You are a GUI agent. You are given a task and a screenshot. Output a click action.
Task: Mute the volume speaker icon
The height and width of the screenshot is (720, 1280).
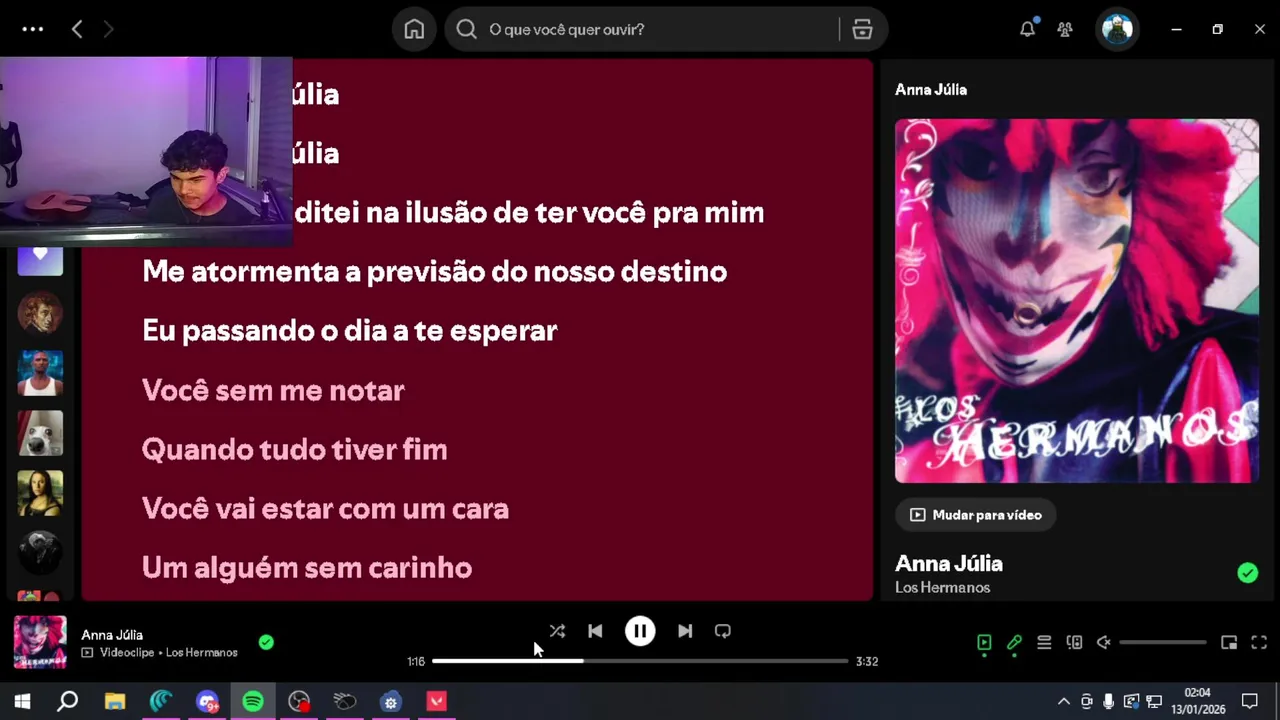coord(1104,643)
